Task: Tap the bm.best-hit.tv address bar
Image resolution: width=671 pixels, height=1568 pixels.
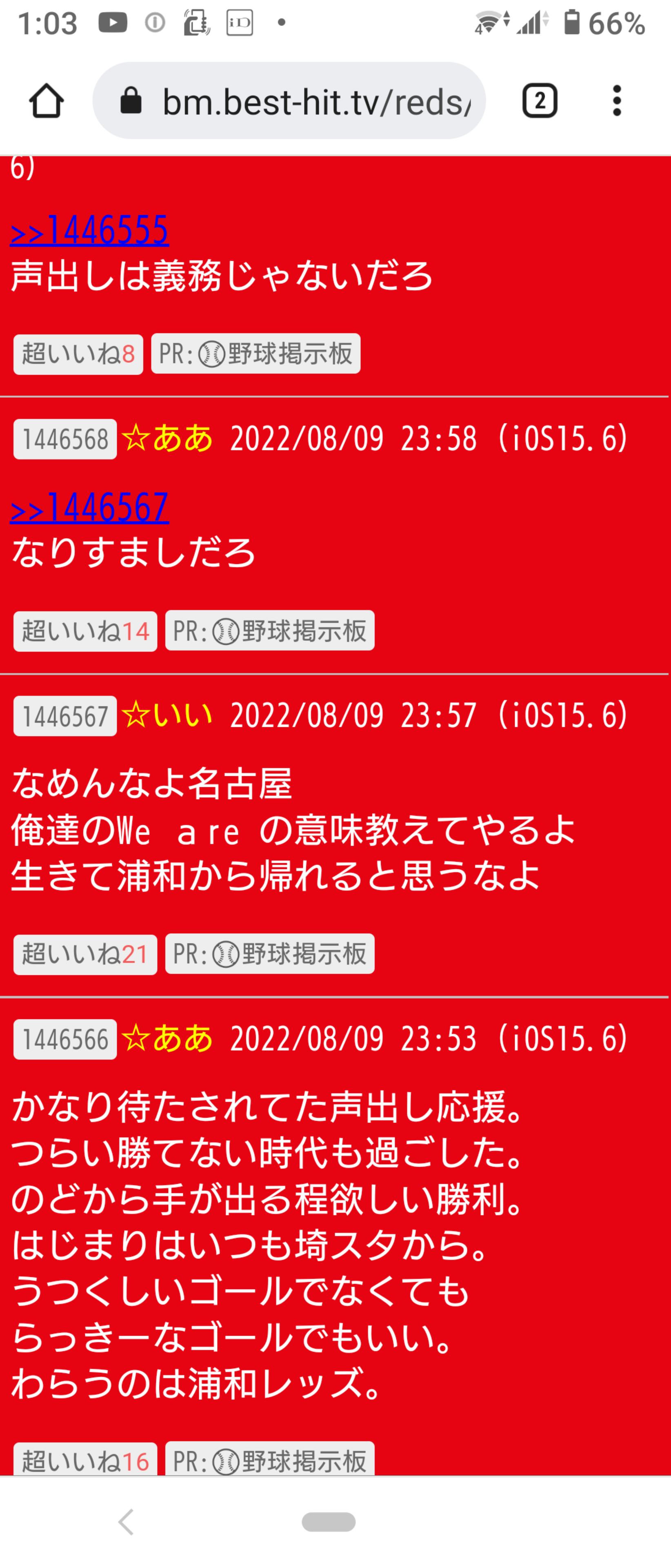Action: click(289, 101)
